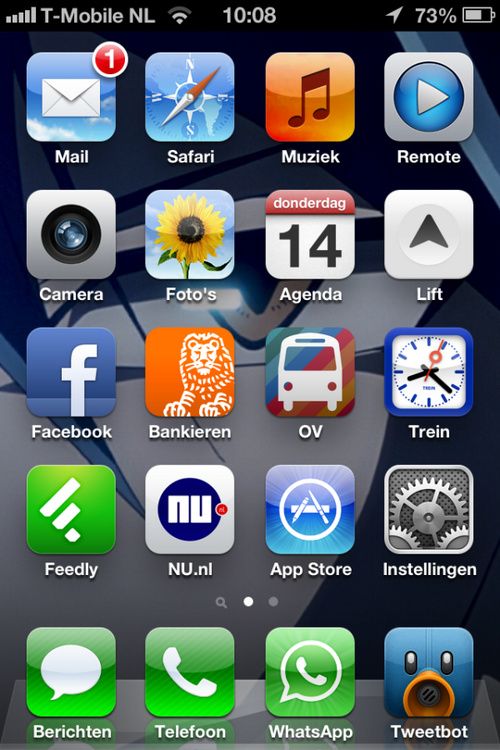
Task: Open Berichten in the dock
Action: [71, 672]
